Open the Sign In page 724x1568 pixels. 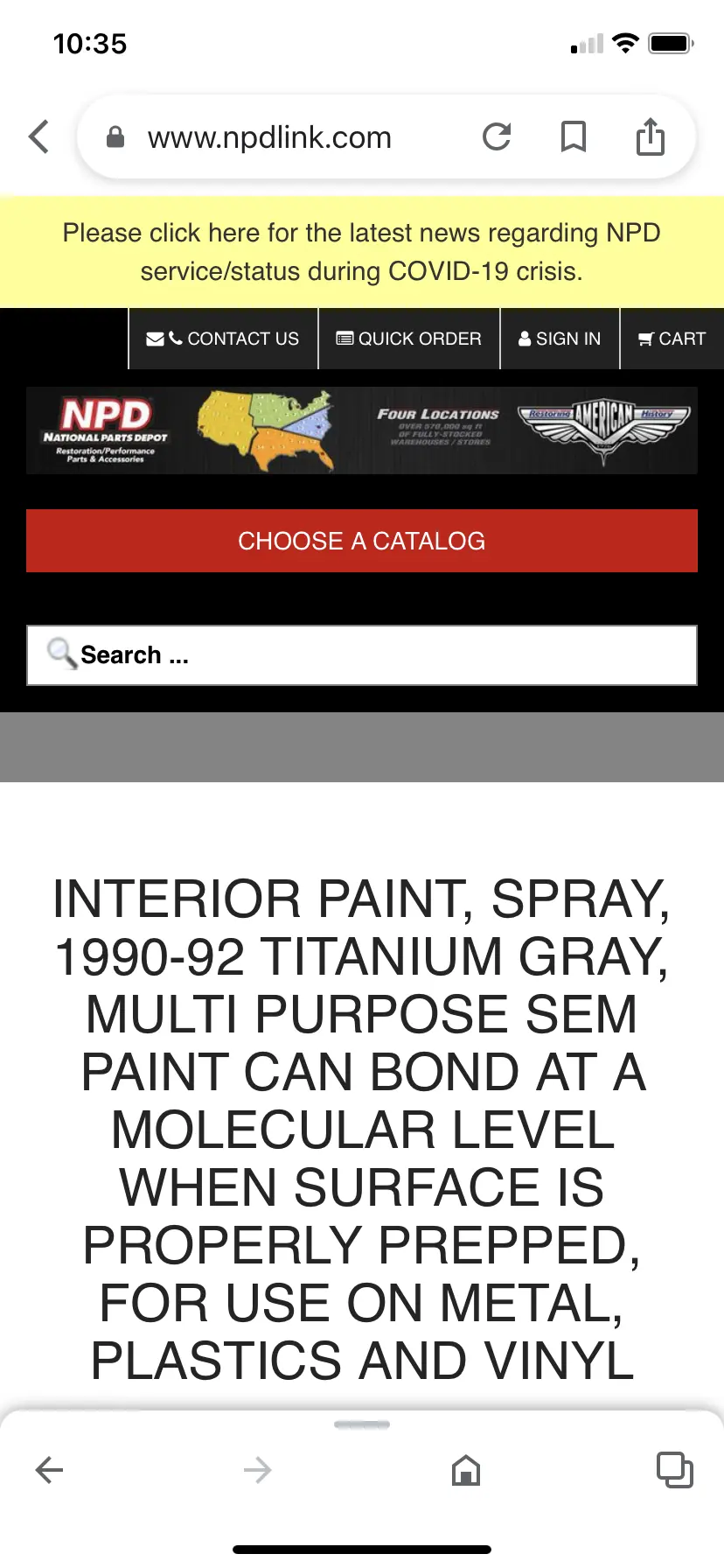[560, 339]
